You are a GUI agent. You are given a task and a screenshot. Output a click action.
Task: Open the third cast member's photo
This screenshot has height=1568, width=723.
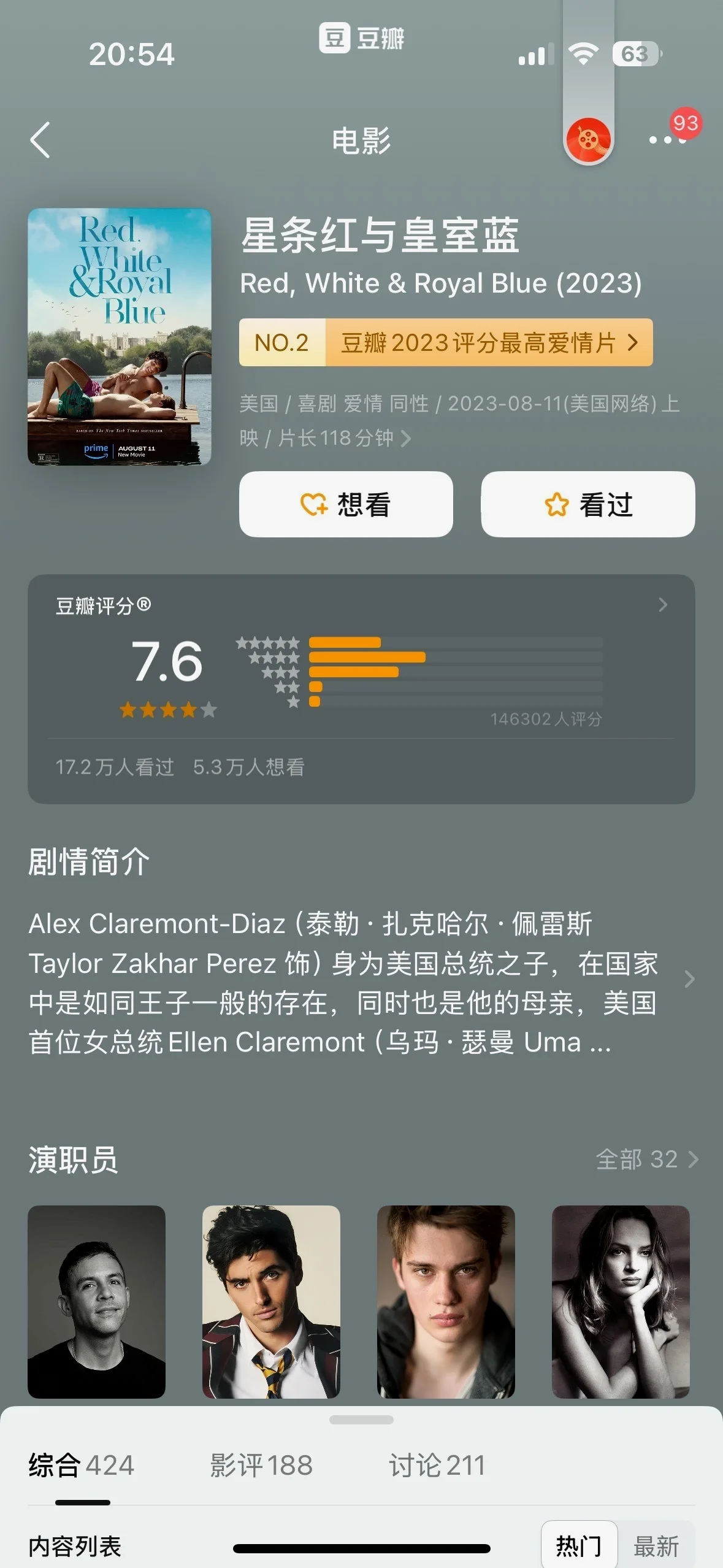446,1302
